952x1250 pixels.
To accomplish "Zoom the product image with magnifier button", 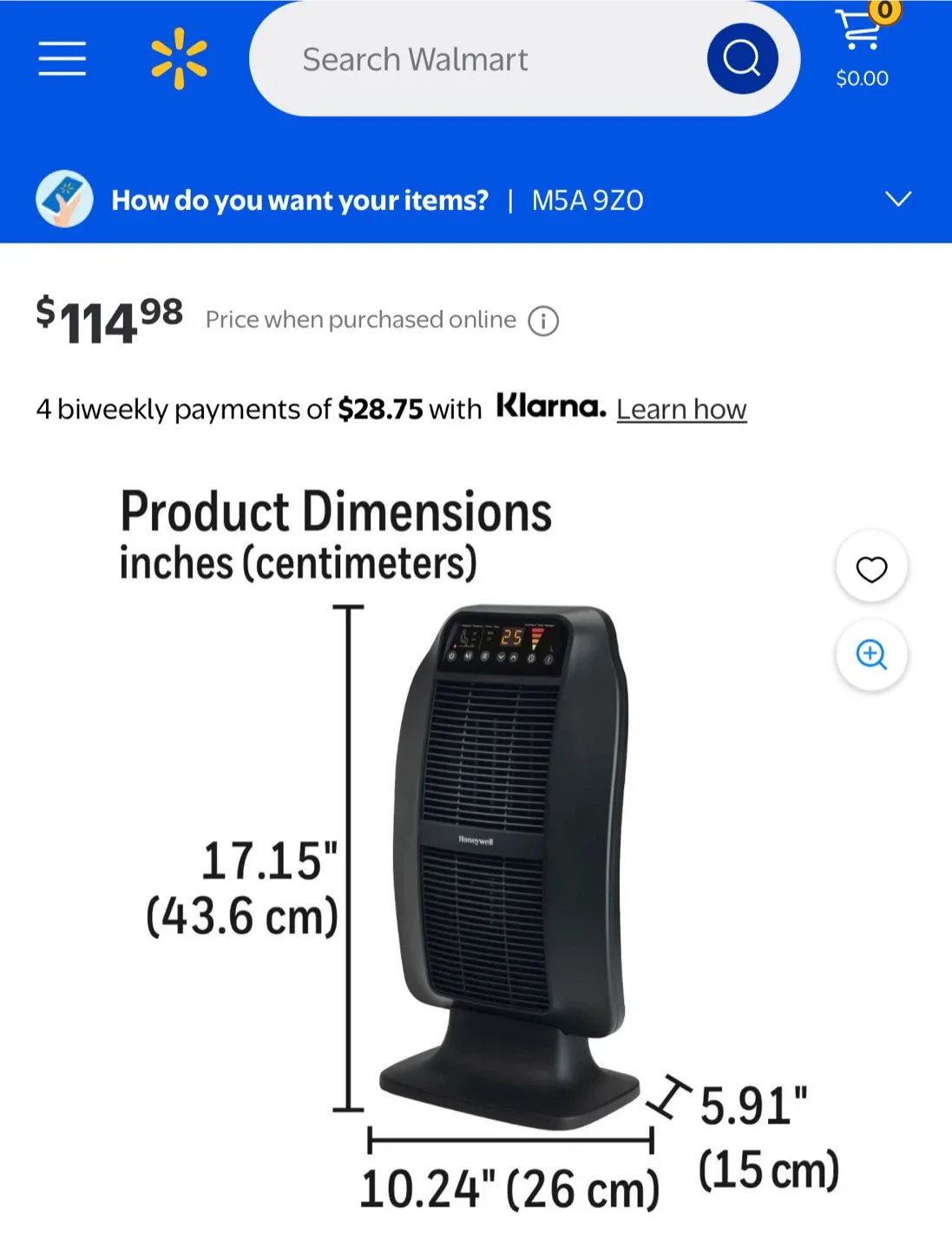I will pyautogui.click(x=871, y=656).
